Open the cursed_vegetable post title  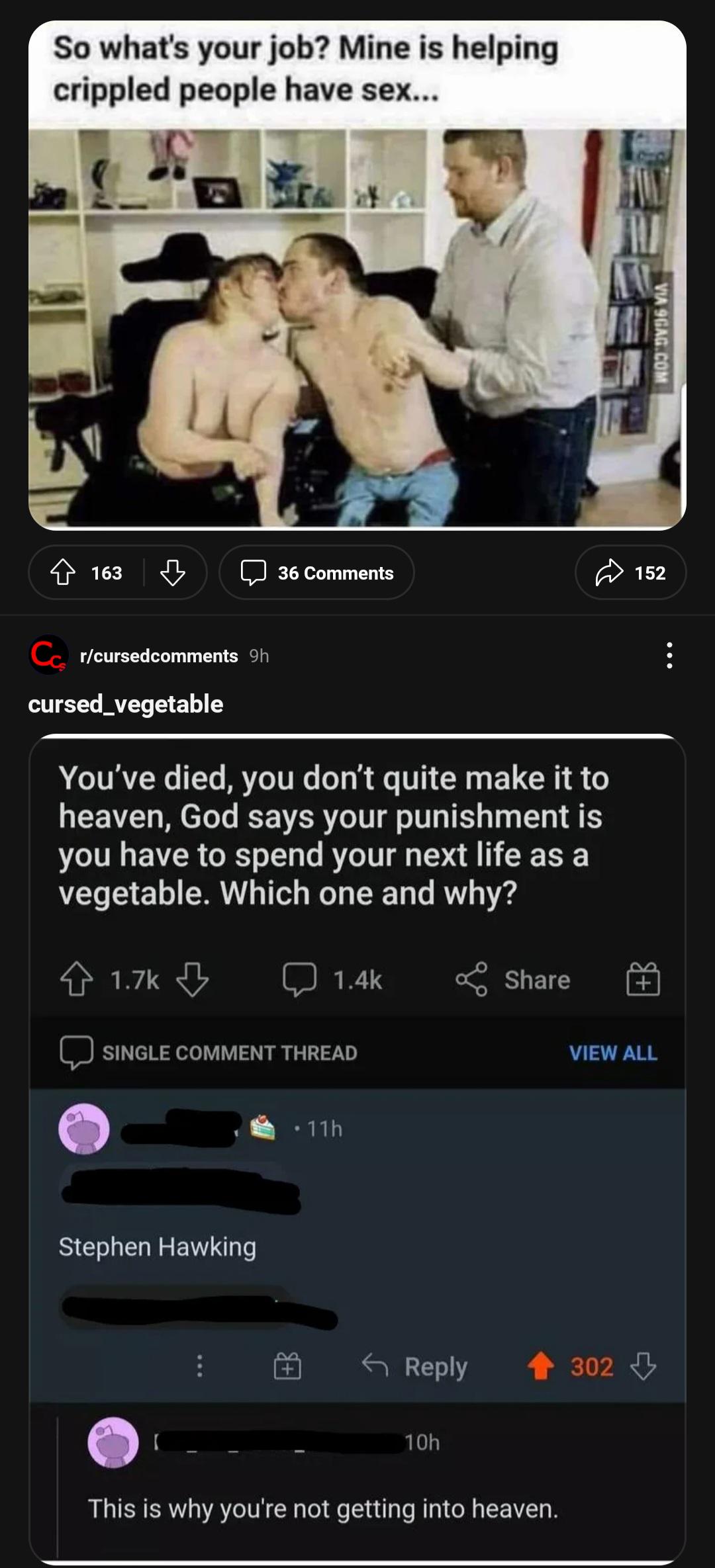126,704
